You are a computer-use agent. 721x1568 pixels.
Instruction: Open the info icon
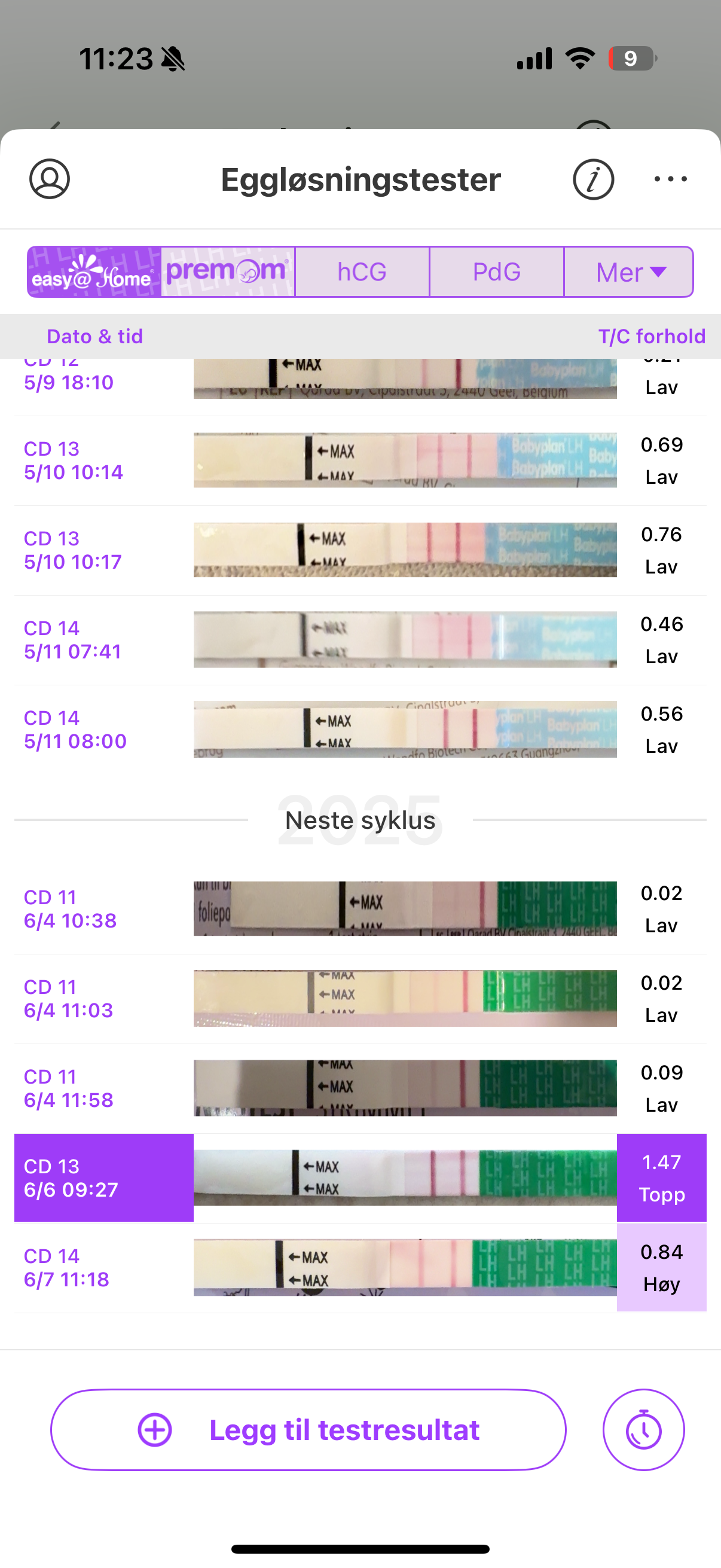coord(592,179)
